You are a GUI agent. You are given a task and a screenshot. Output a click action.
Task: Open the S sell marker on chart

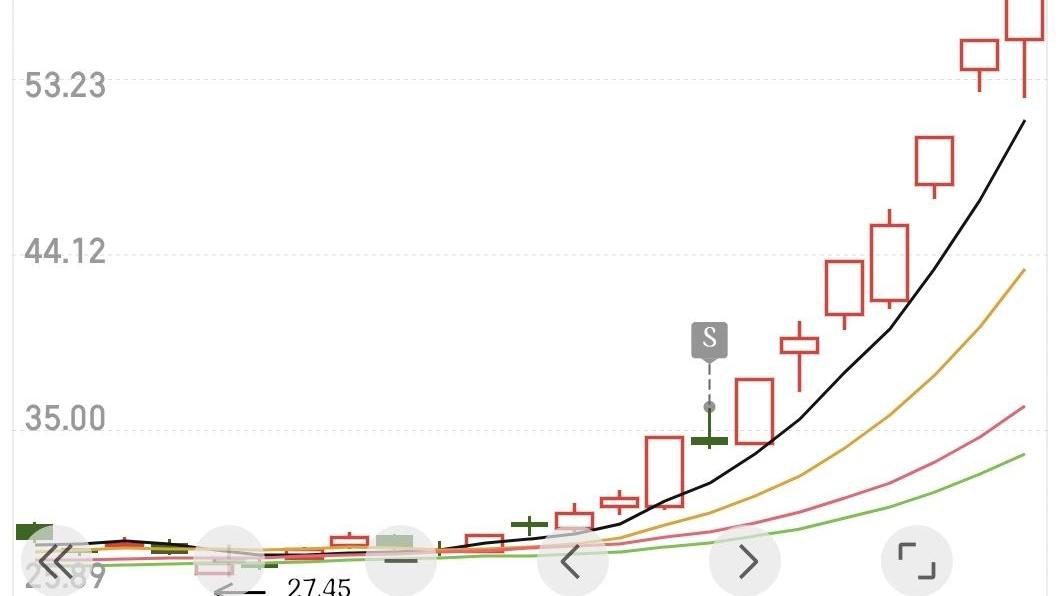(709, 340)
